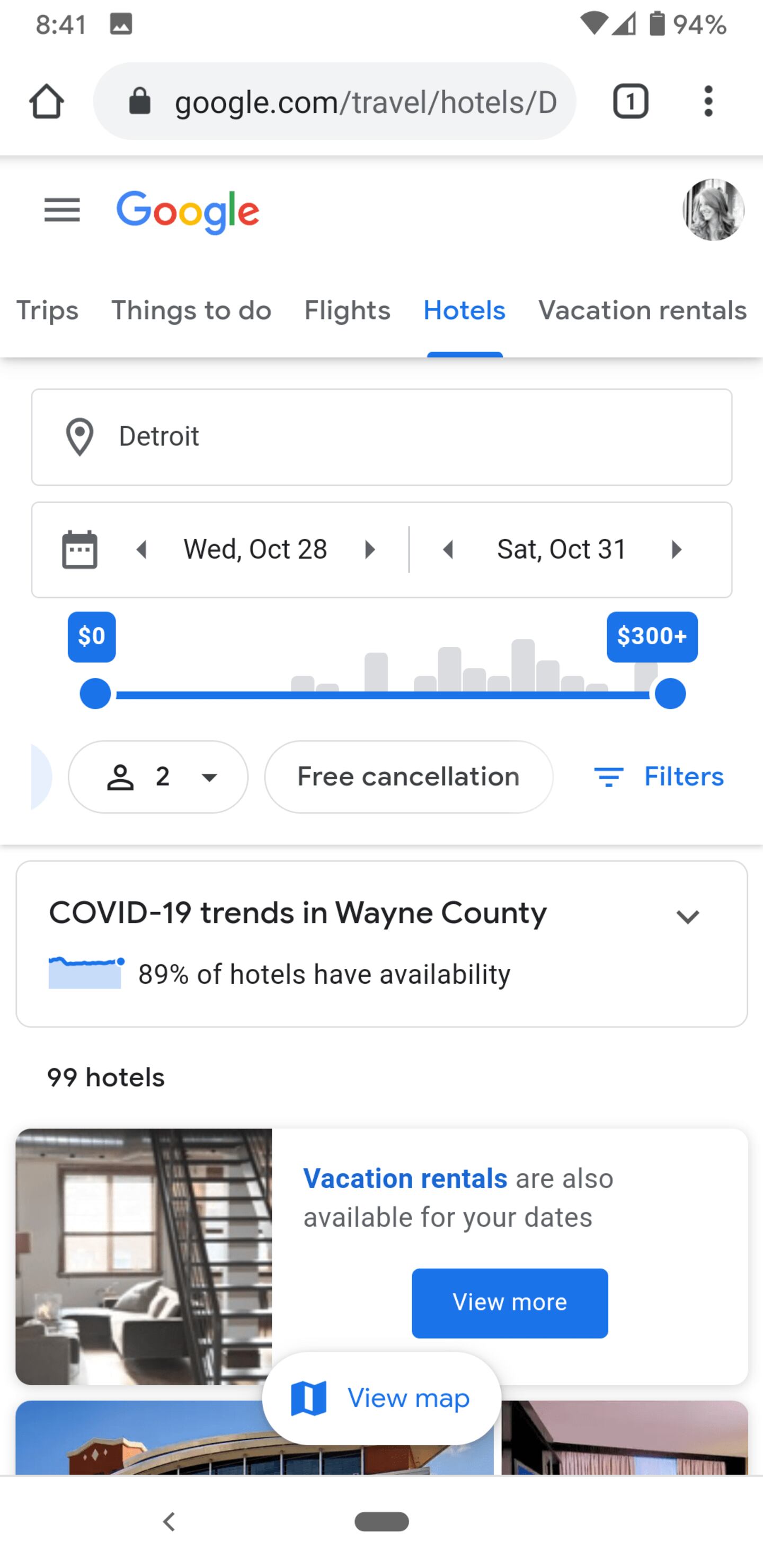Screen dimensions: 763x1568
Task: Open the browser tab switcher
Action: (x=630, y=101)
